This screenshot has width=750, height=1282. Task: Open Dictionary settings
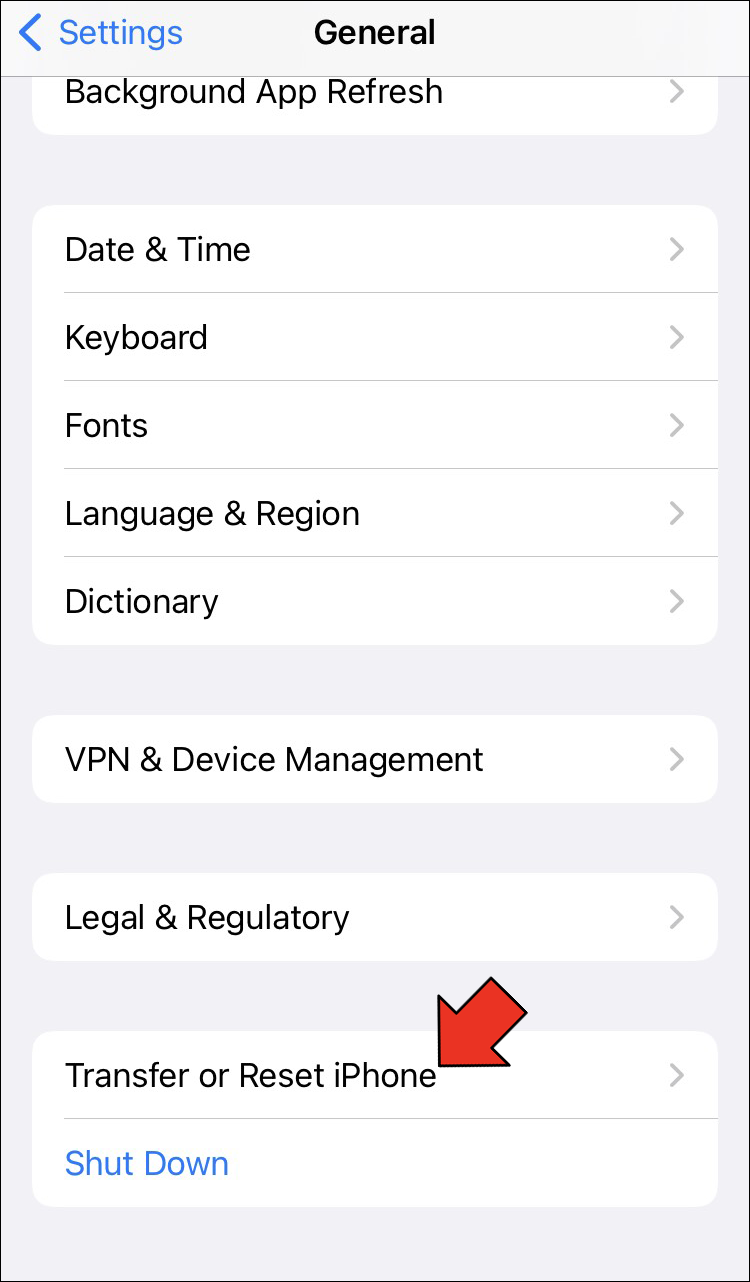pyautogui.click(x=374, y=602)
